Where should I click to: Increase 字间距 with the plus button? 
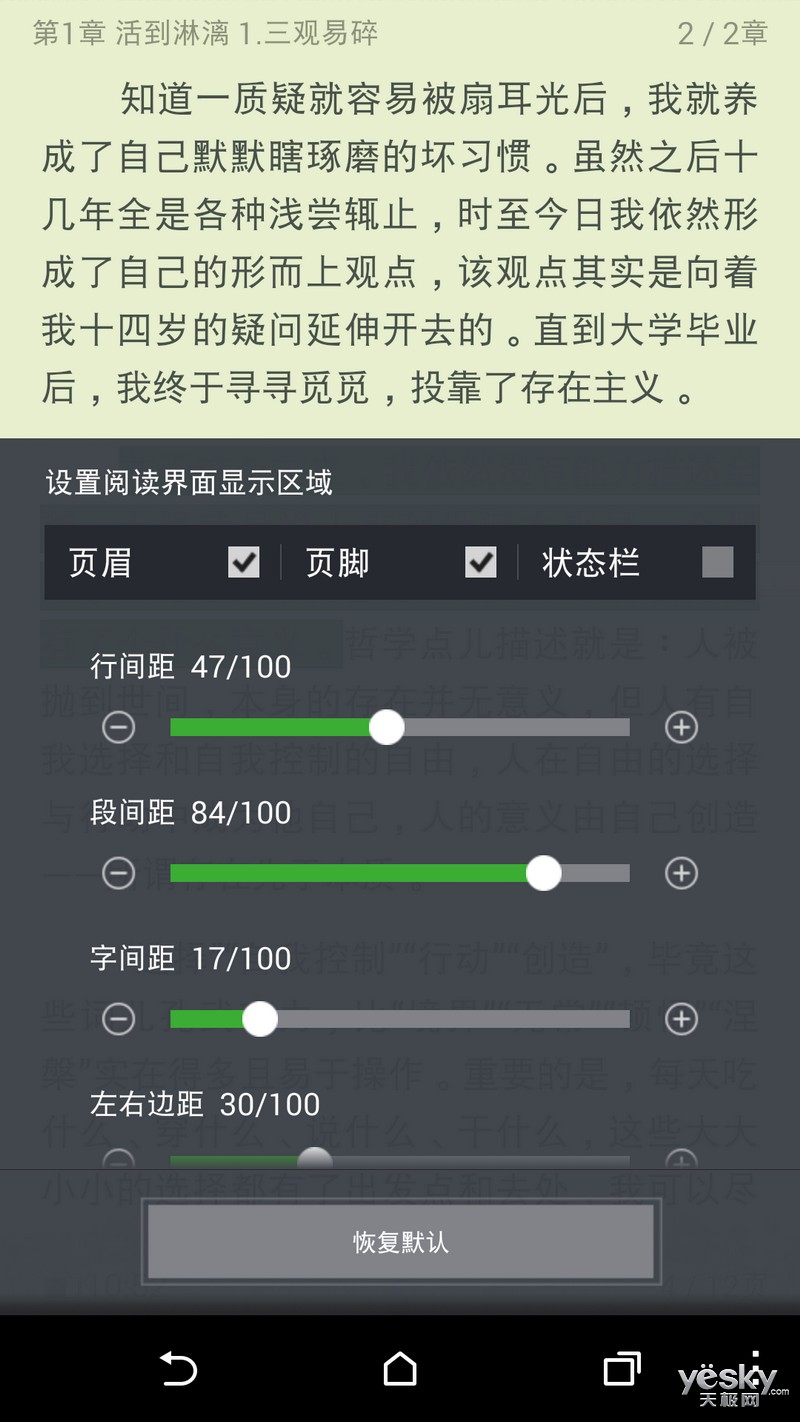[x=682, y=1019]
